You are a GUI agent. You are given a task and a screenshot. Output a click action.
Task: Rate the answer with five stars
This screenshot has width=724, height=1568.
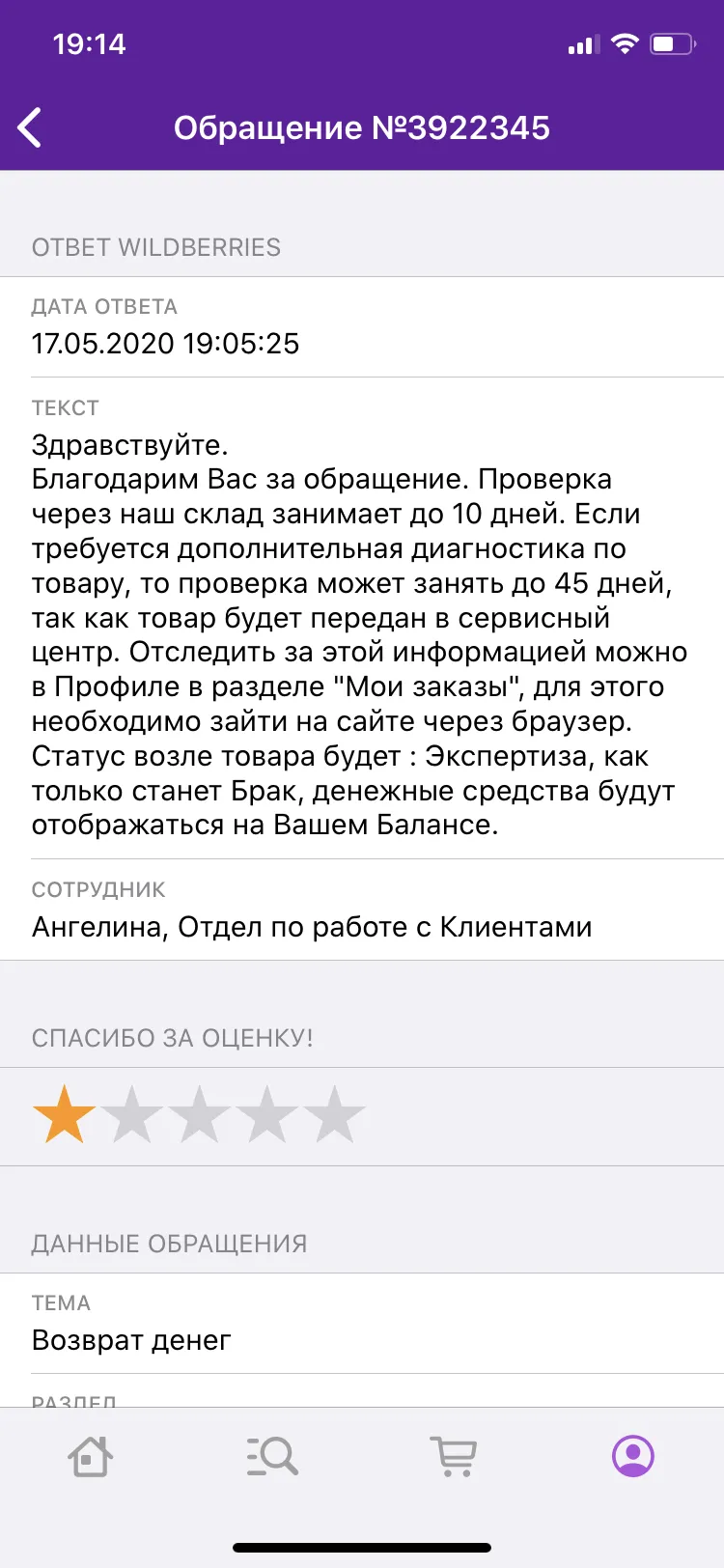coord(335,1115)
